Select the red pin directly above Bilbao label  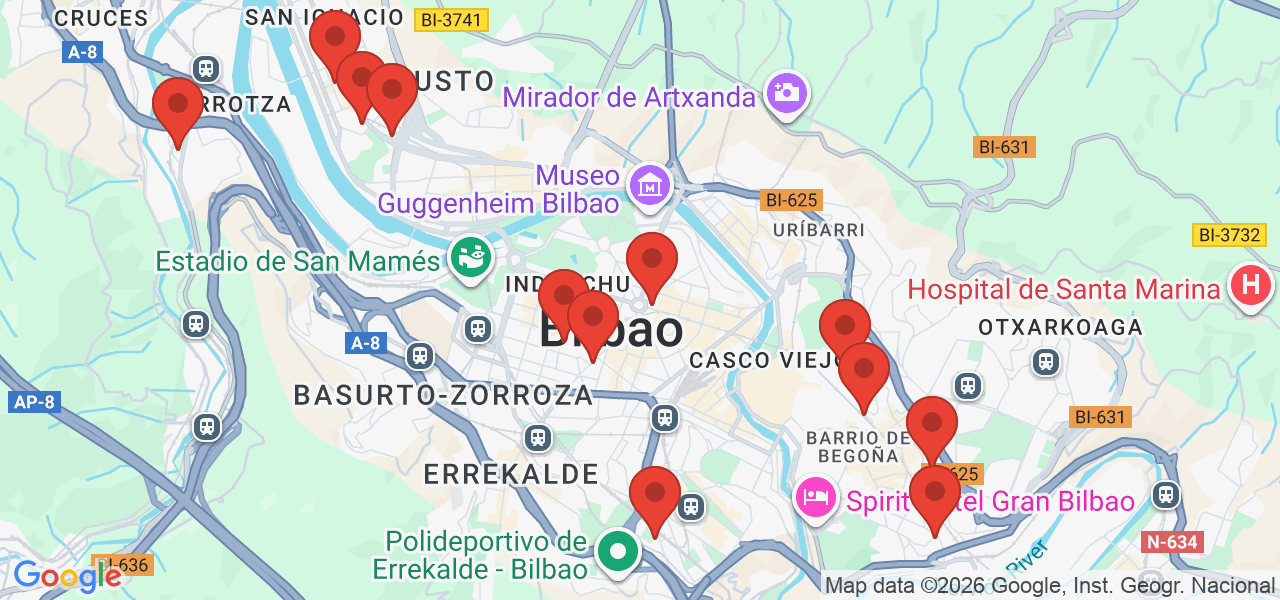tap(652, 259)
